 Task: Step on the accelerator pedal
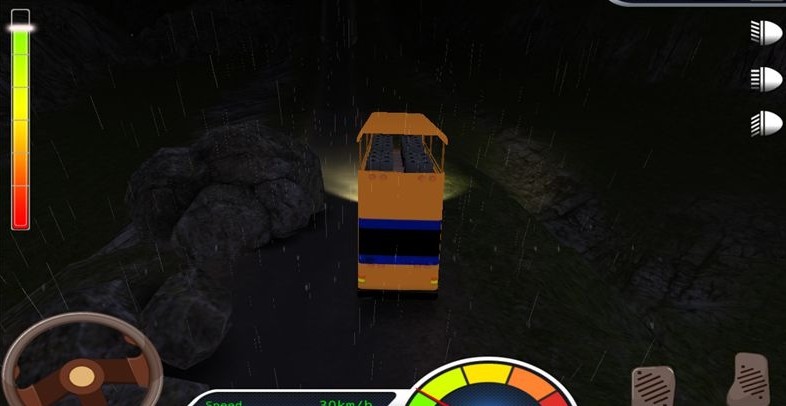pos(752,382)
